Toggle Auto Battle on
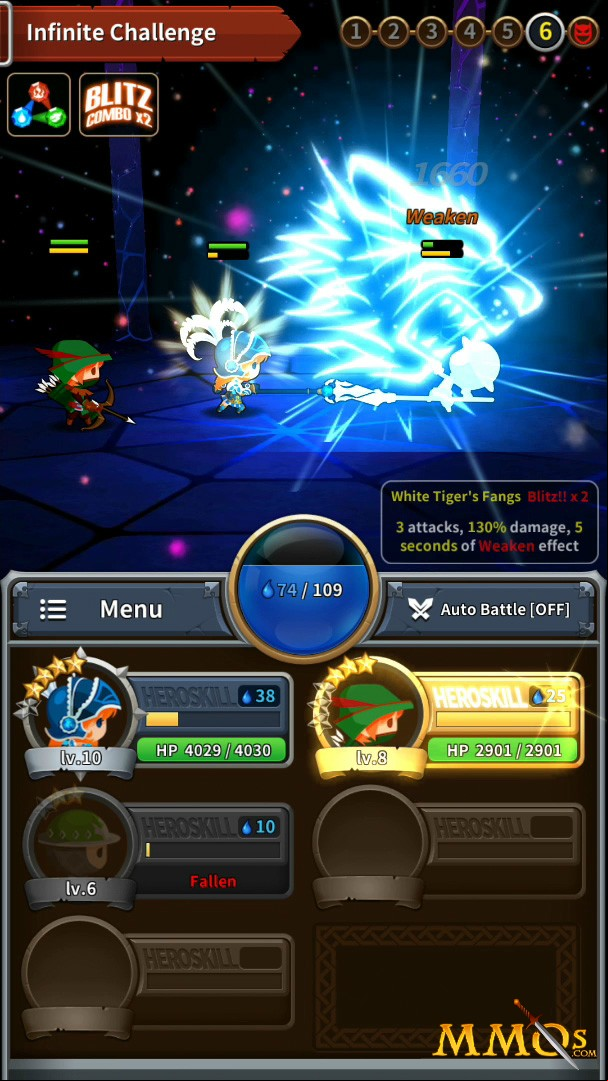The width and height of the screenshot is (608, 1081). (490, 609)
